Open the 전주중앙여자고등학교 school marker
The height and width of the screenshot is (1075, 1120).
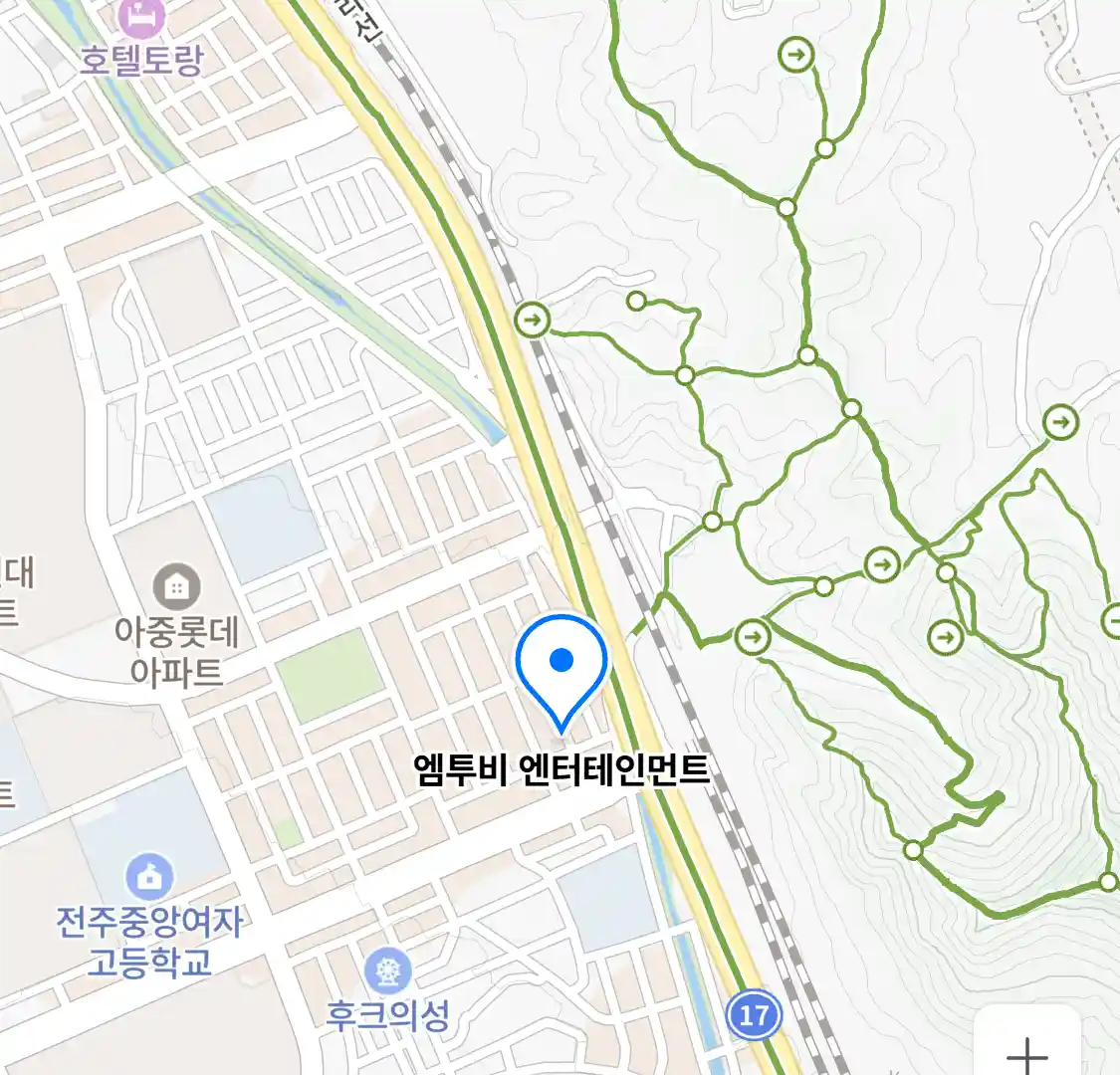(x=149, y=877)
